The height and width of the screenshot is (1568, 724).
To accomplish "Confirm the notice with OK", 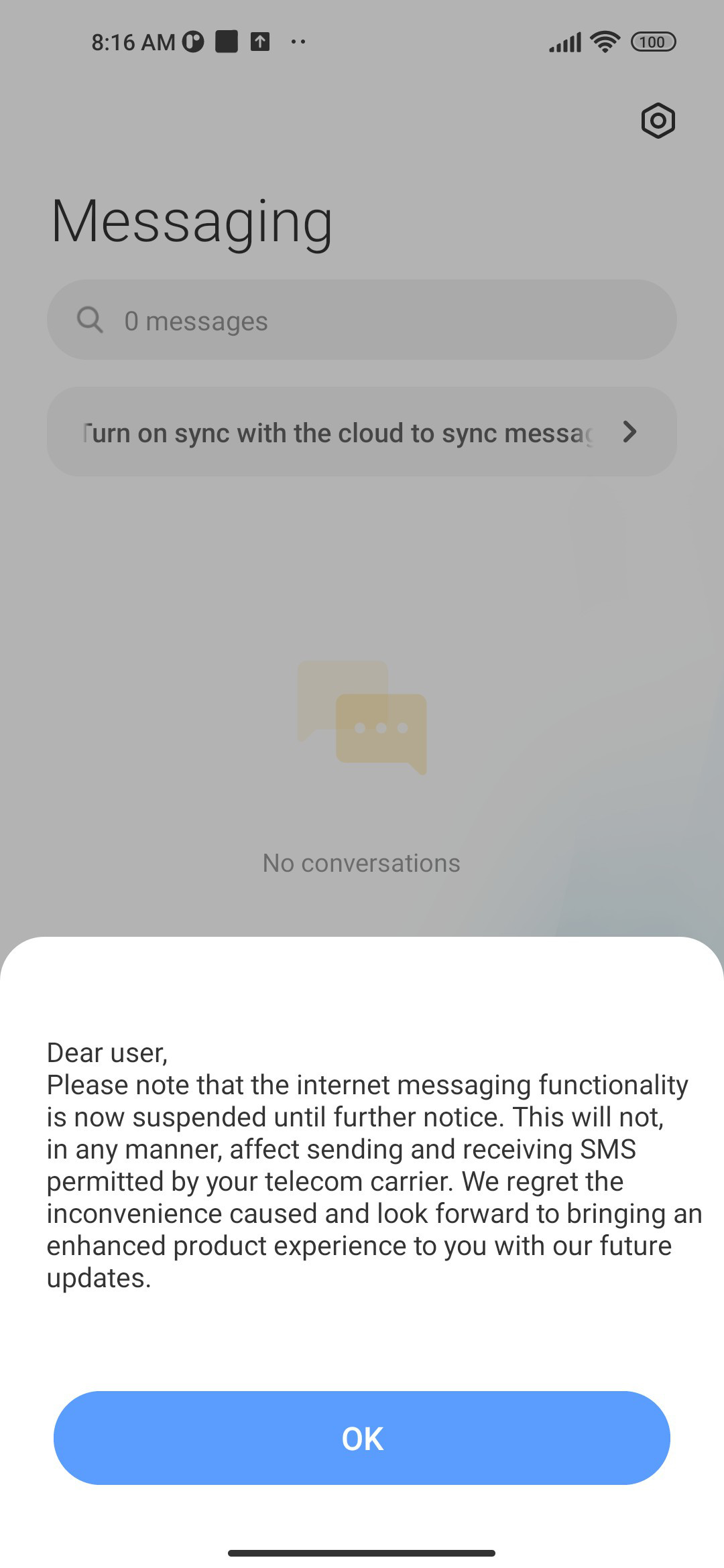I will click(362, 1438).
